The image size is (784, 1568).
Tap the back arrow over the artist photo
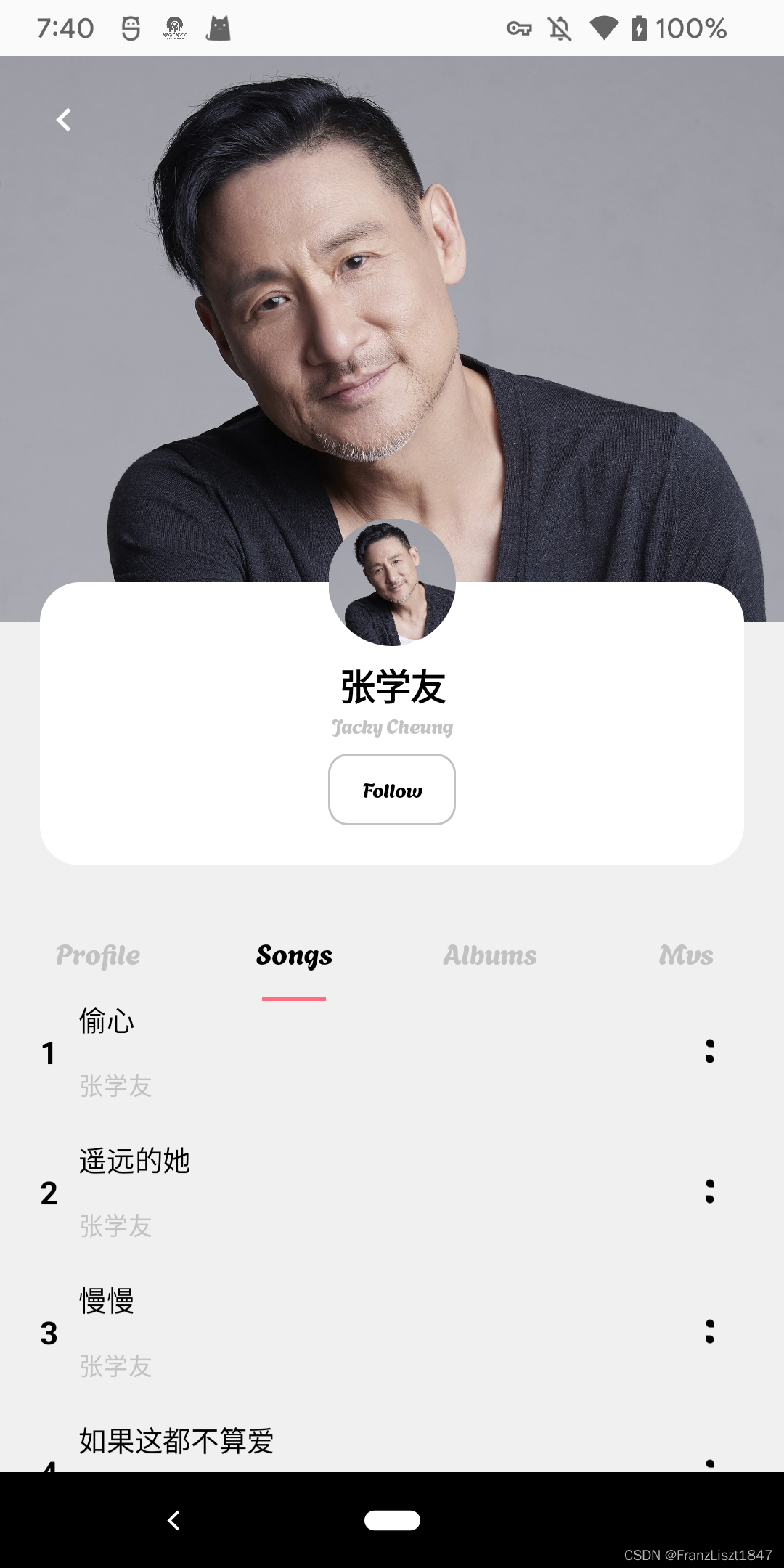pyautogui.click(x=64, y=120)
